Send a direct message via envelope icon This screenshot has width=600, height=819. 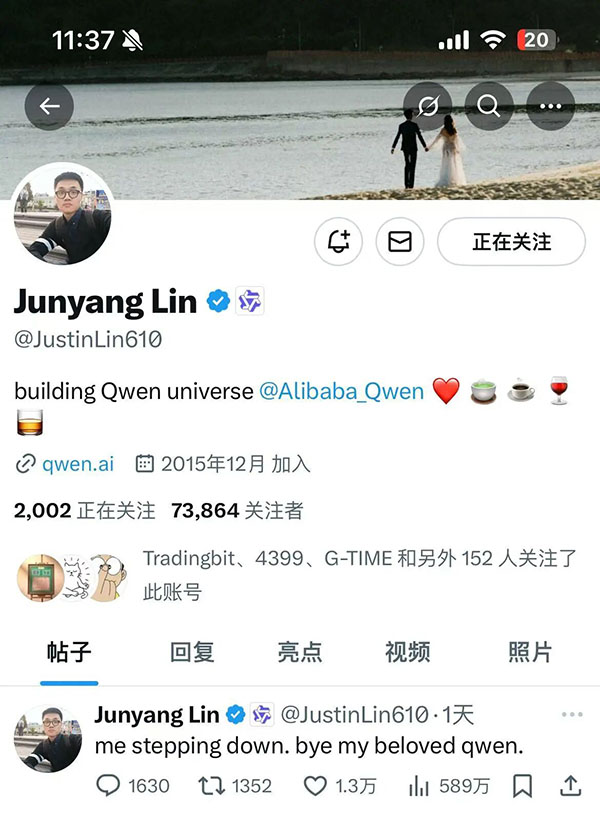pyautogui.click(x=400, y=242)
